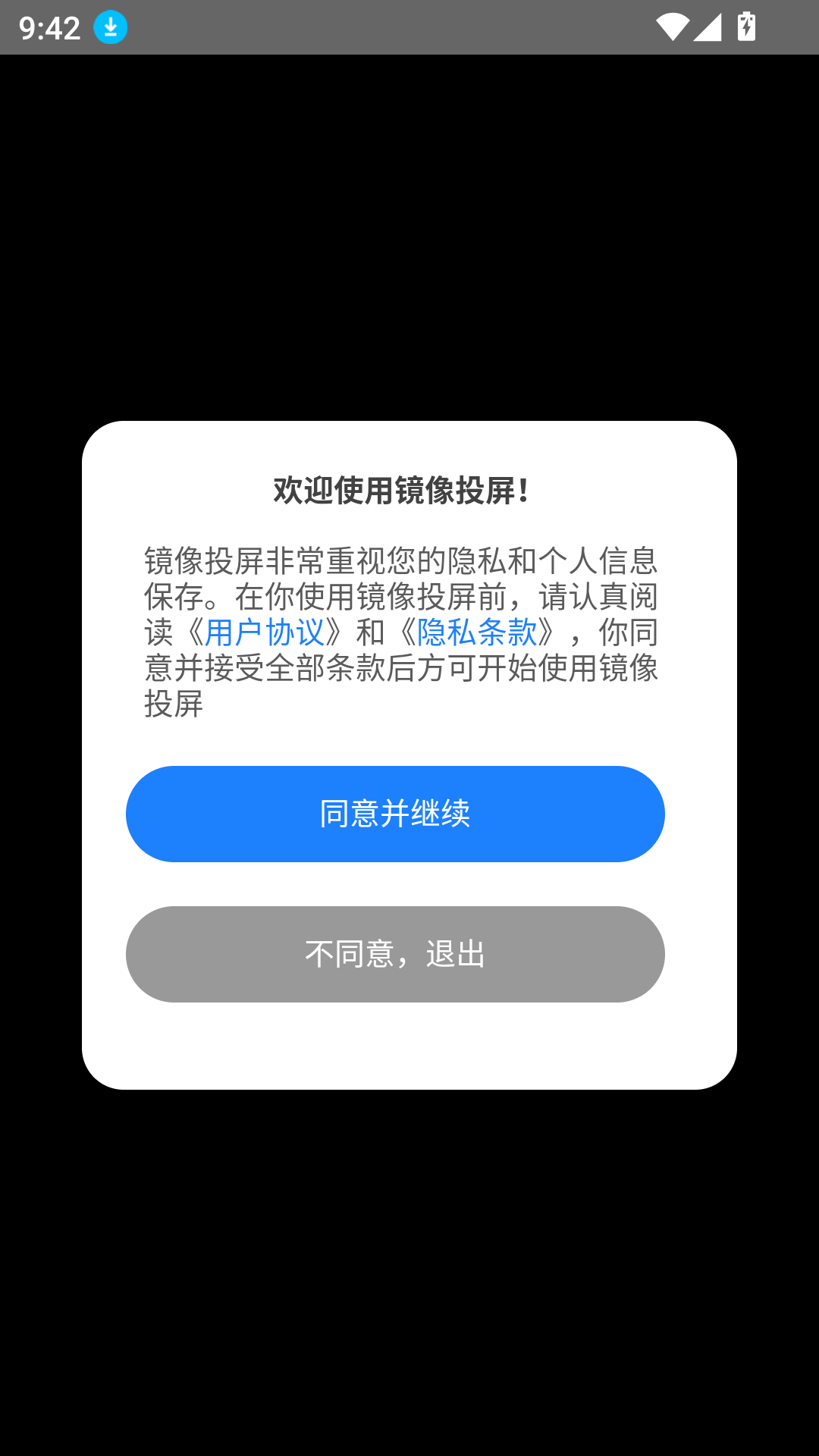Tap the 隐私条款 text inside brackets
Screen dimensions: 819x1456
[x=479, y=632]
